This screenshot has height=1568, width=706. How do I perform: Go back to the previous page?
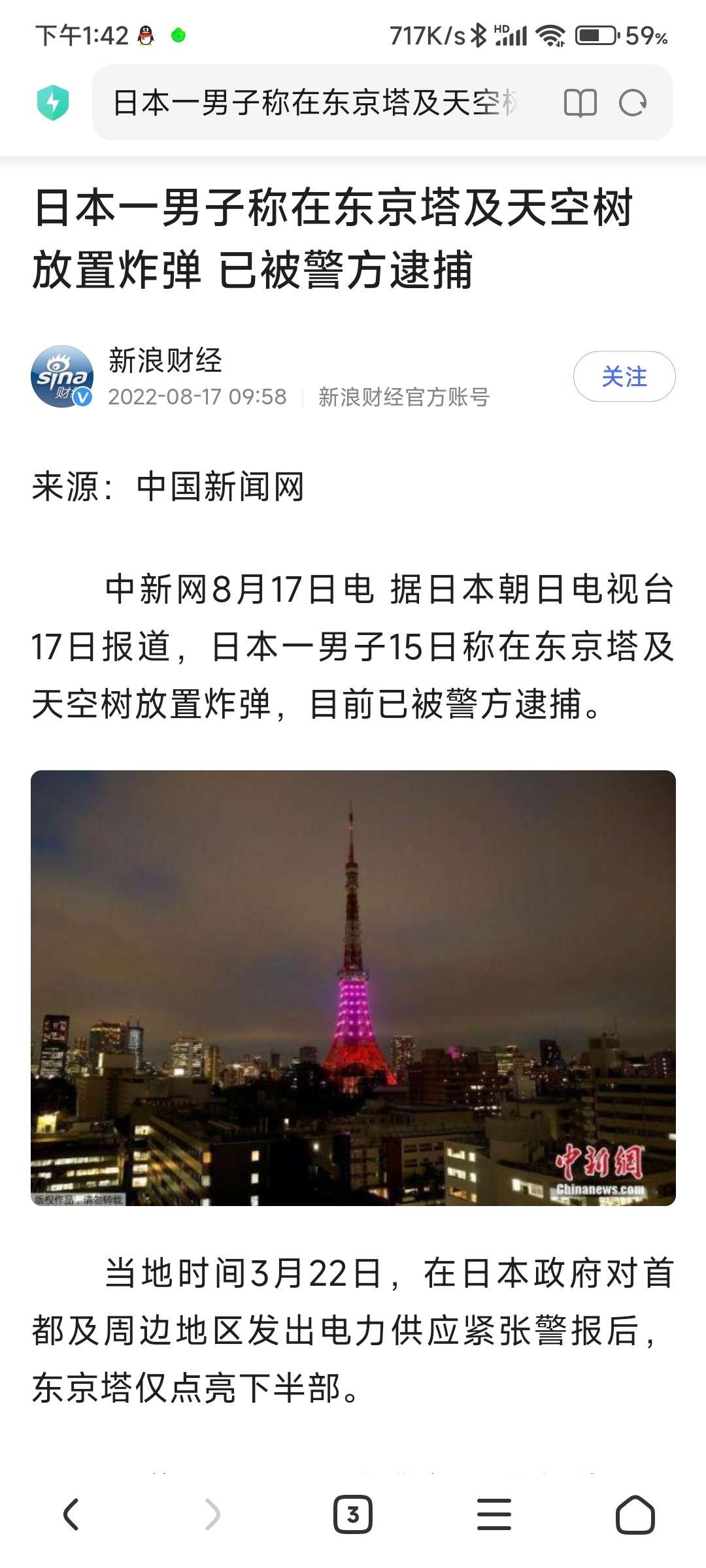point(71,1514)
